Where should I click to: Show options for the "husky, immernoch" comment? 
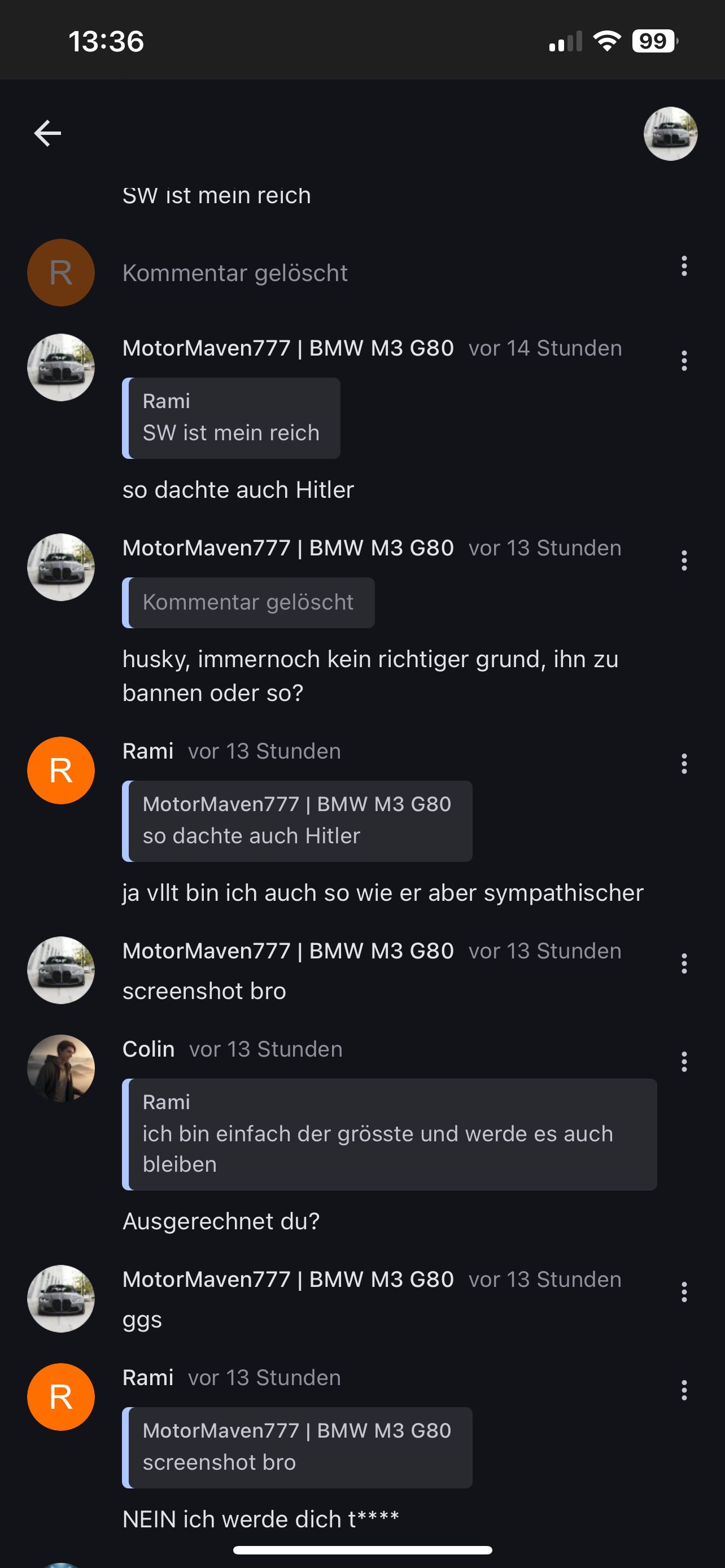click(684, 560)
